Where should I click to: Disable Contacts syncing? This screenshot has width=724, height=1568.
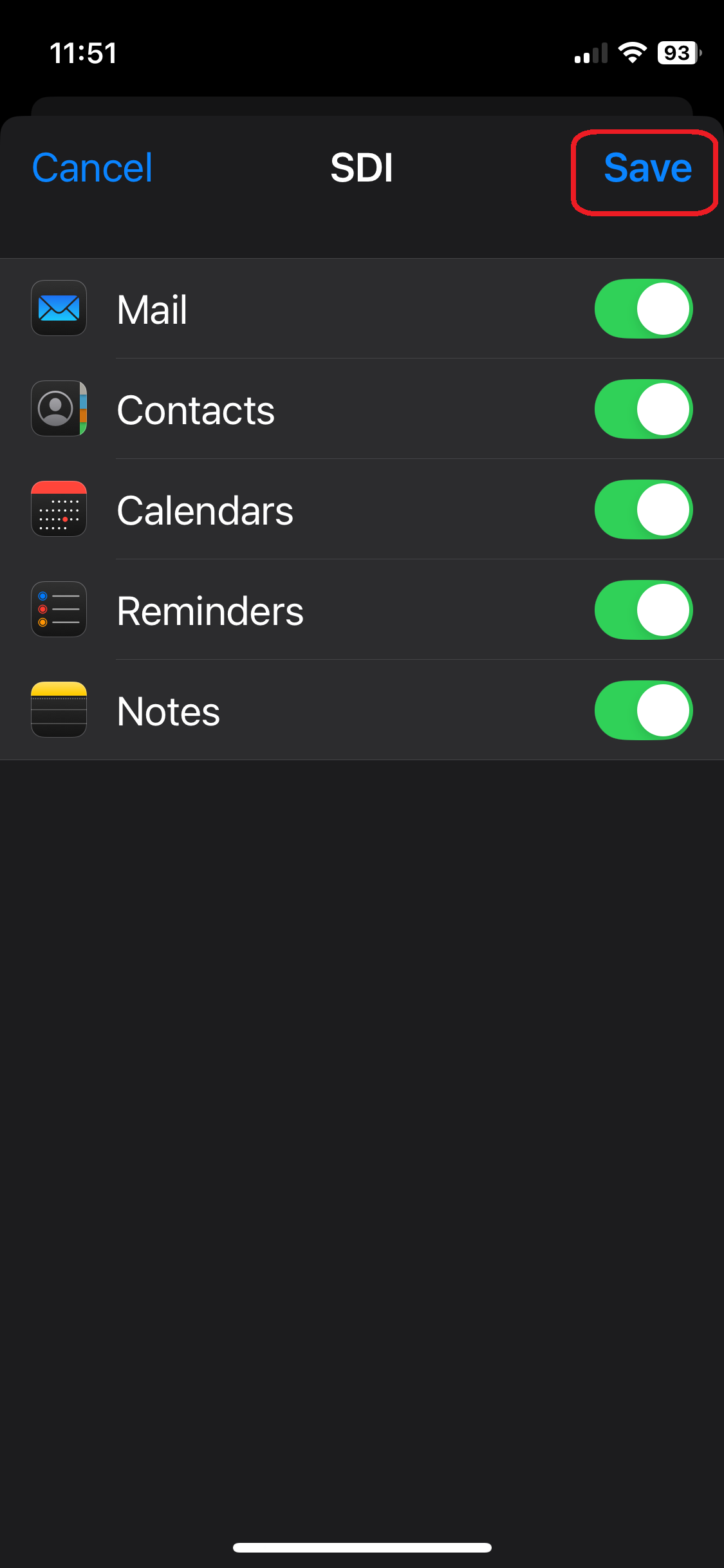point(643,409)
